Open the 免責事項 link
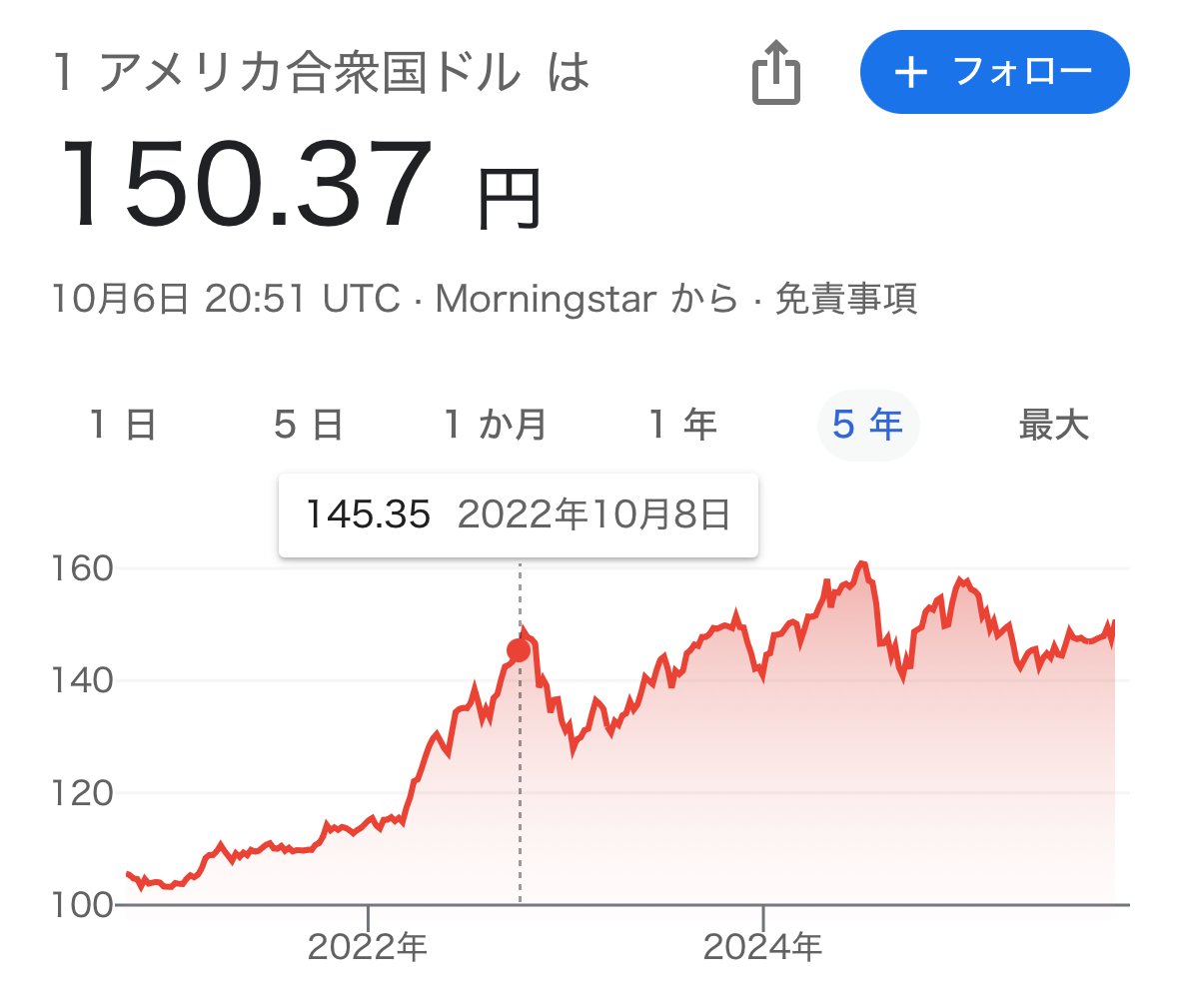Image resolution: width=1178 pixels, height=1008 pixels. (x=846, y=299)
